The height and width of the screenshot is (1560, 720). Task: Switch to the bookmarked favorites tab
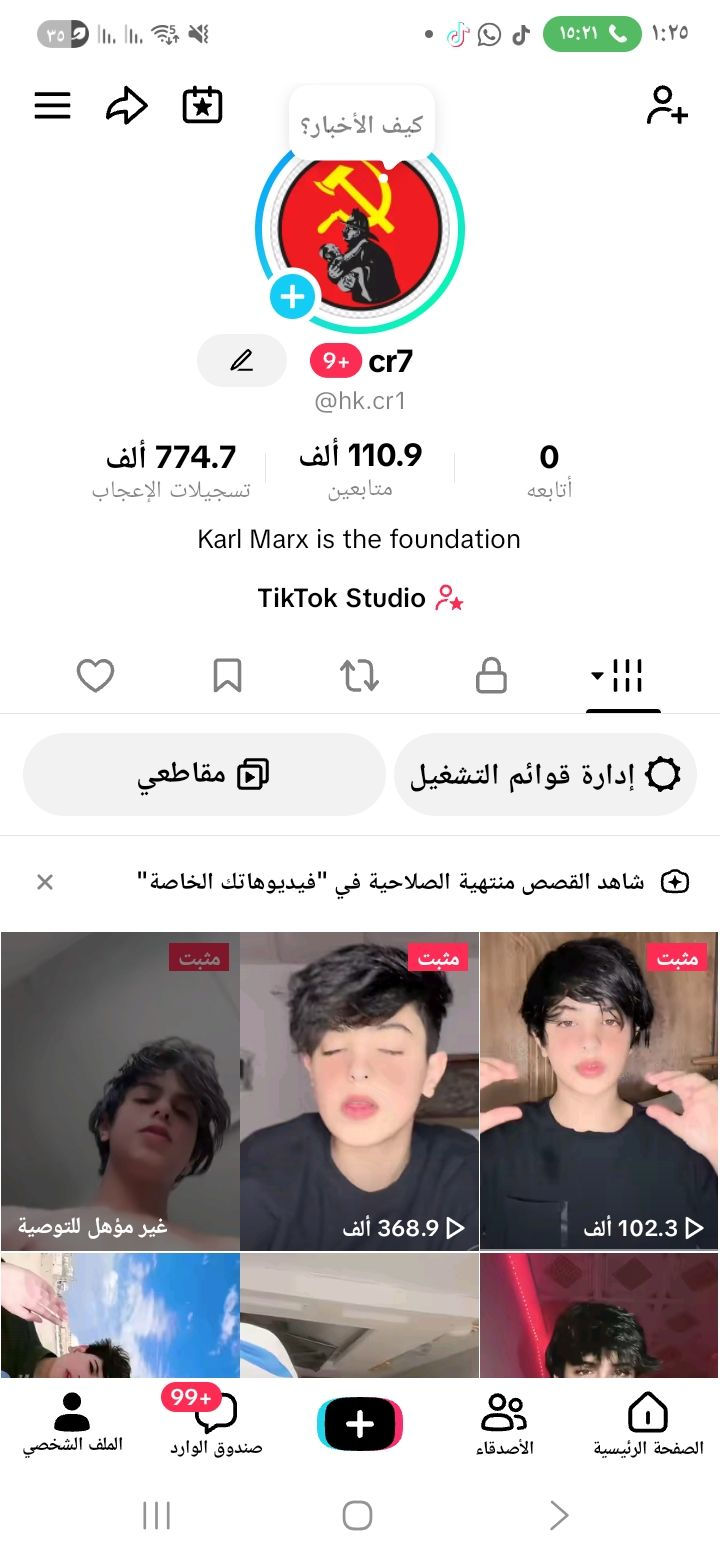click(x=228, y=677)
